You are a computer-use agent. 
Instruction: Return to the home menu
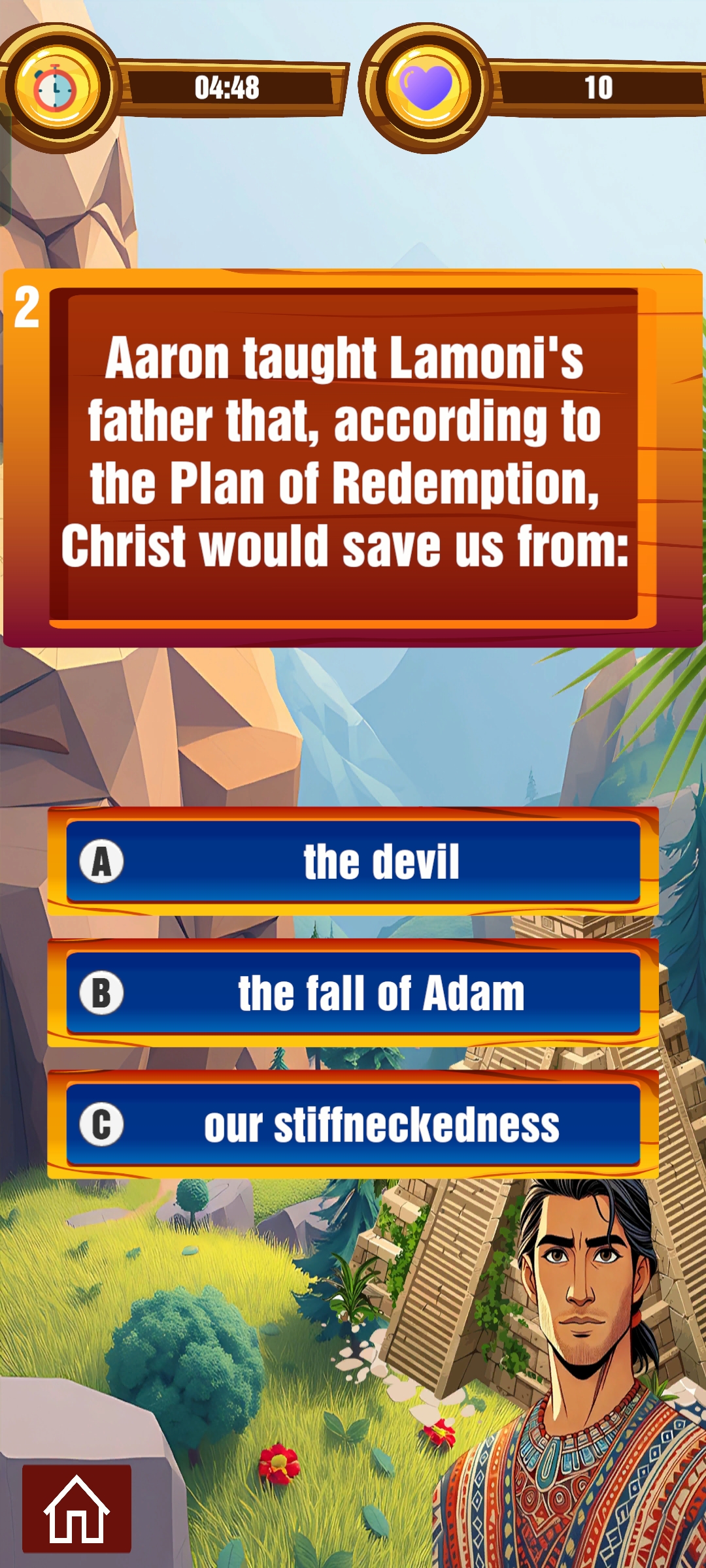point(76,1508)
